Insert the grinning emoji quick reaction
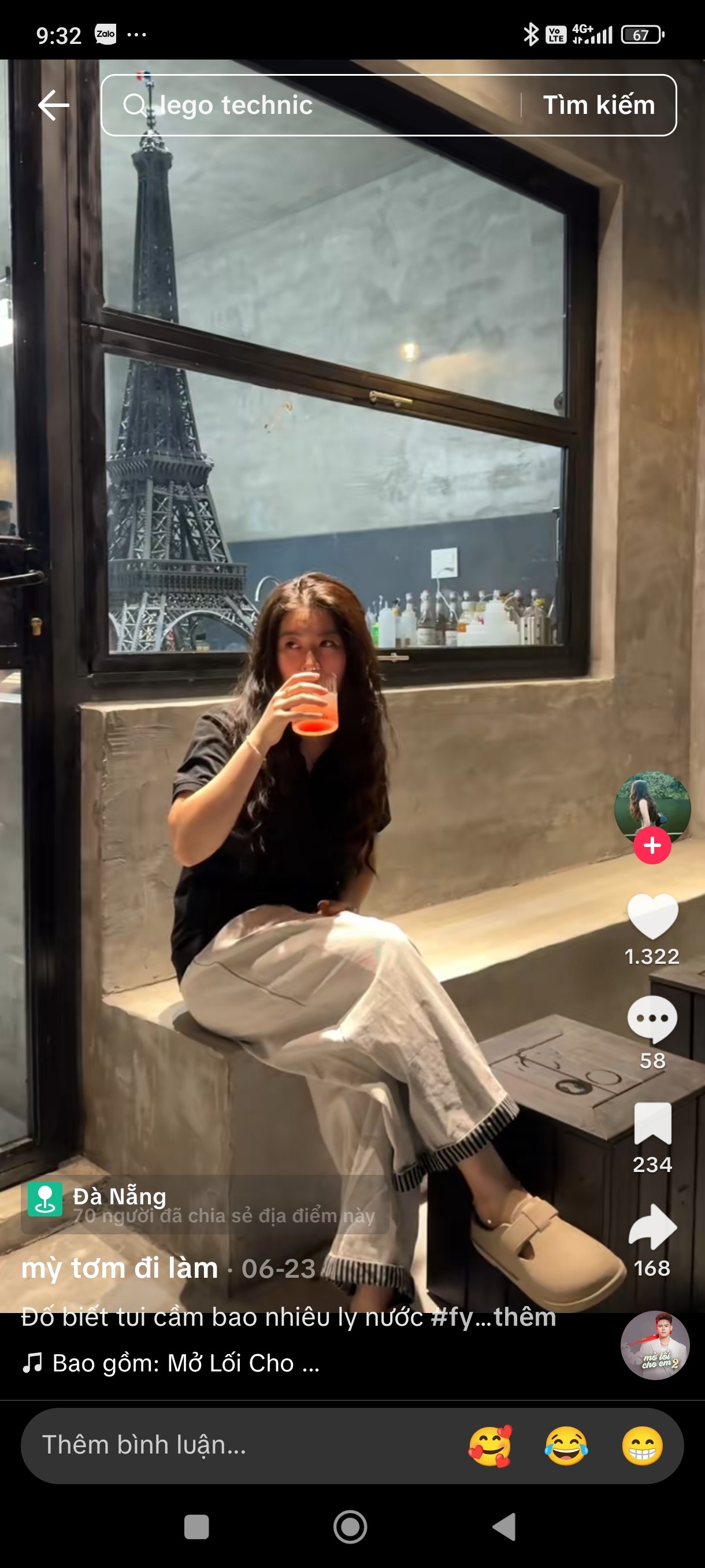Screen dimensions: 705x1568 643,1445
